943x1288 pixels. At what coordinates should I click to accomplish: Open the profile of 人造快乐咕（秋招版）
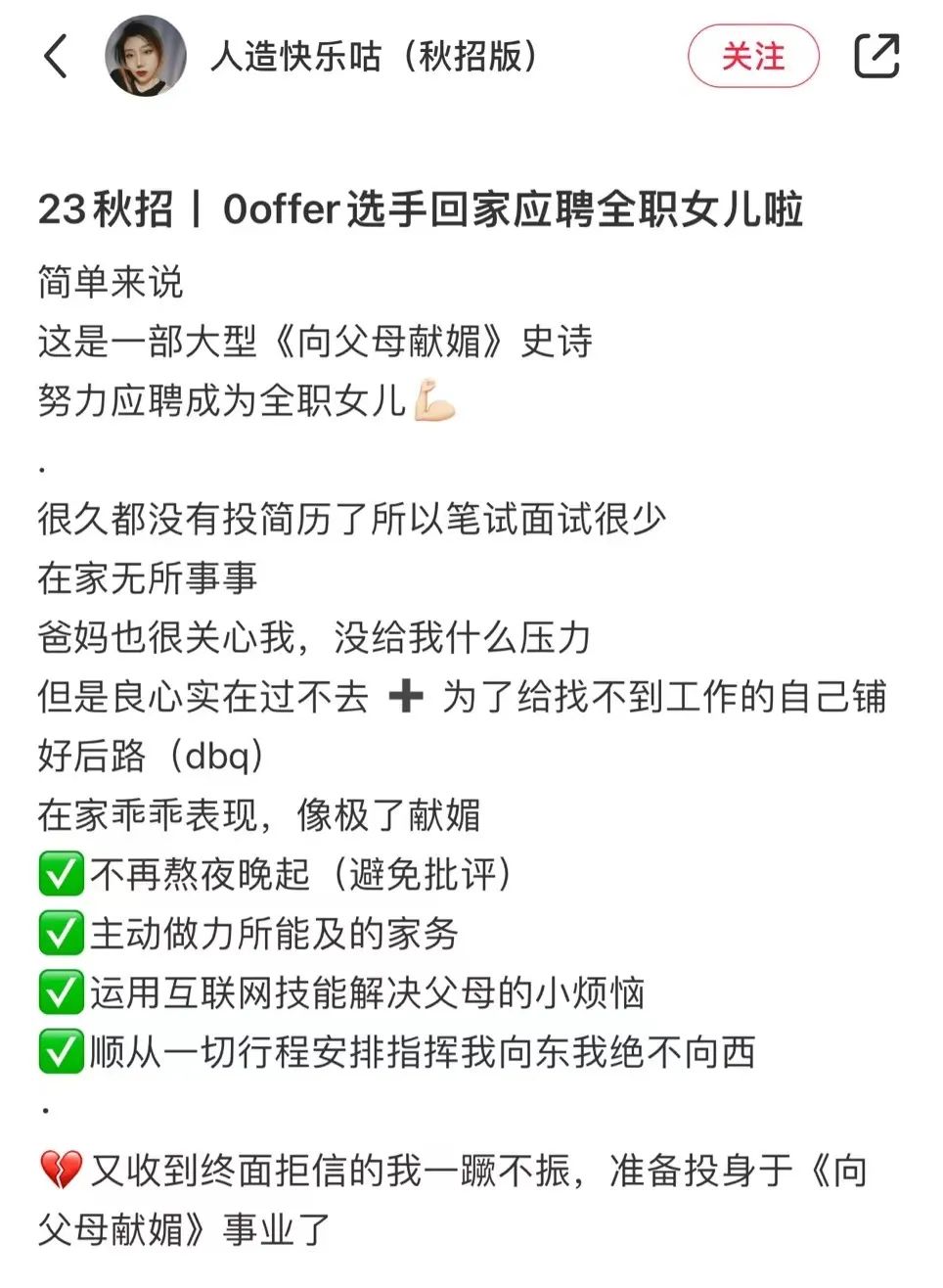tap(374, 57)
